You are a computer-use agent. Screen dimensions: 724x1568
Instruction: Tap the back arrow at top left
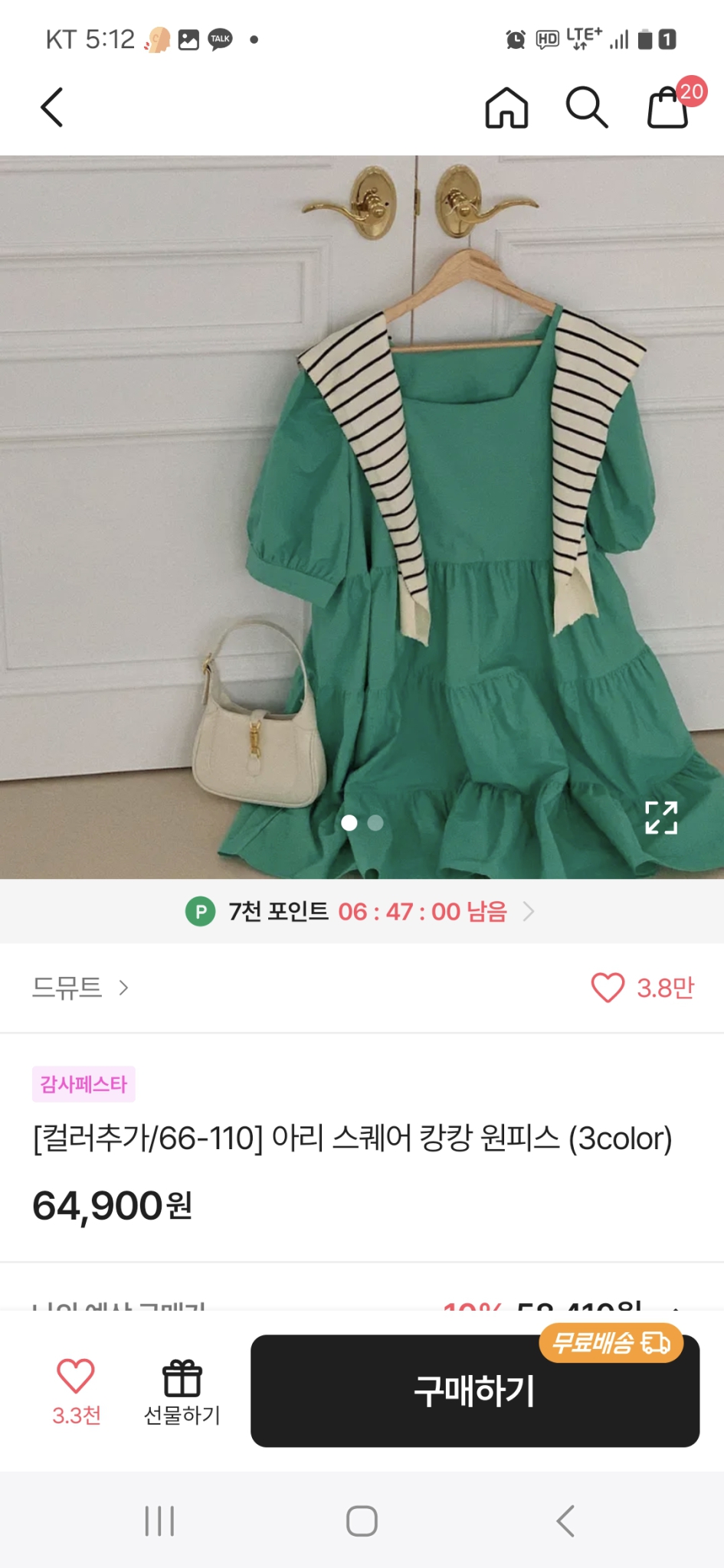click(x=51, y=107)
